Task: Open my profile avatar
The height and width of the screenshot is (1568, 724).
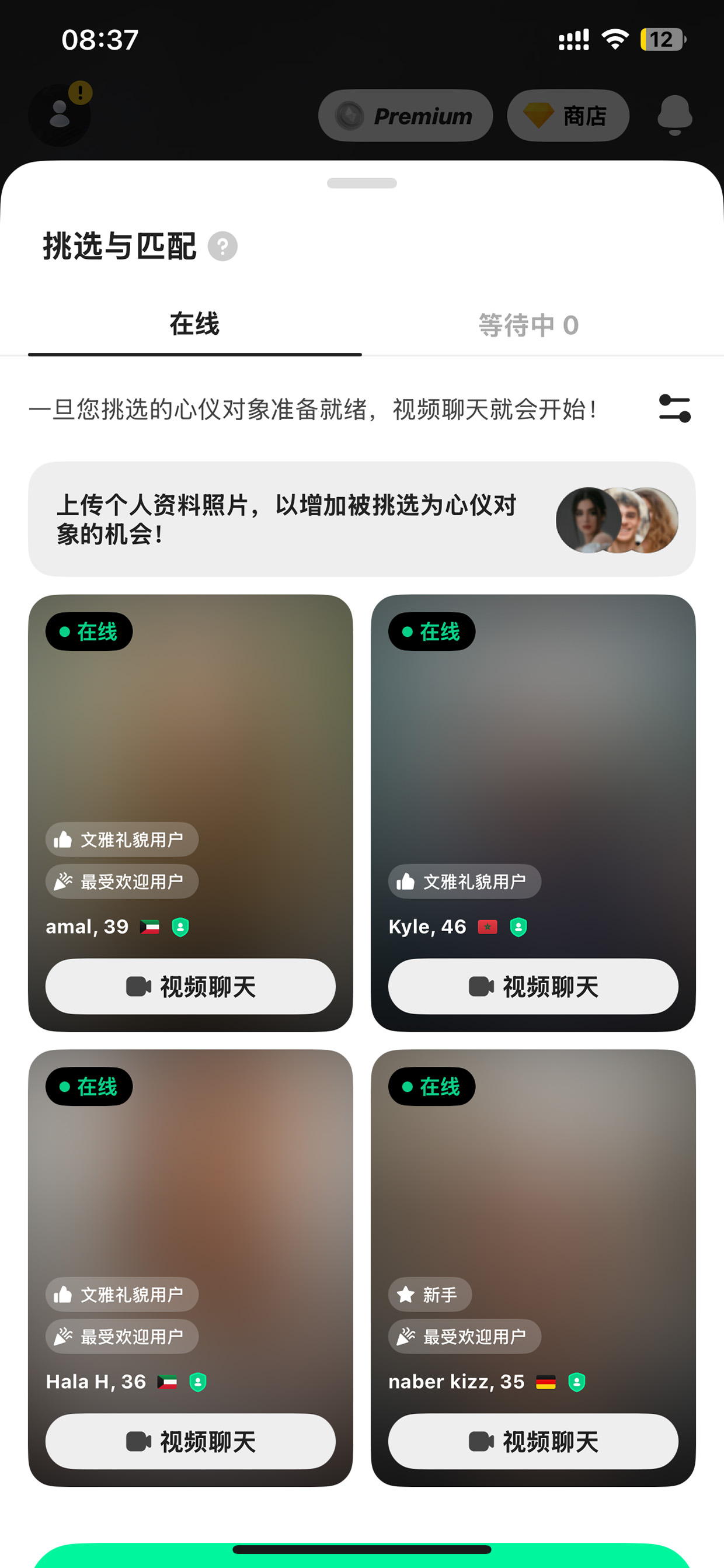Action: click(x=60, y=115)
